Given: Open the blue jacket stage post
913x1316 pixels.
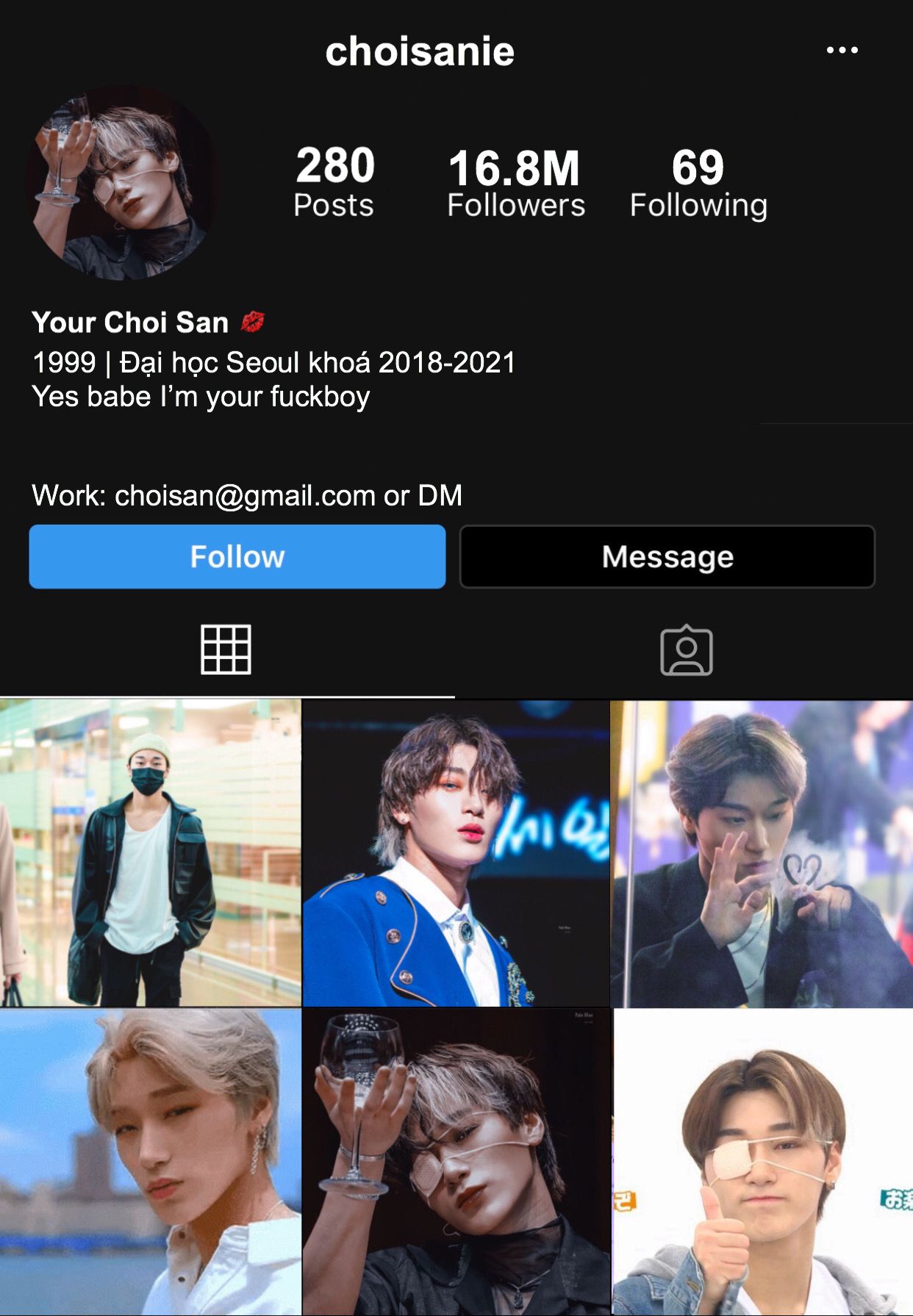Looking at the screenshot, I should [456, 852].
